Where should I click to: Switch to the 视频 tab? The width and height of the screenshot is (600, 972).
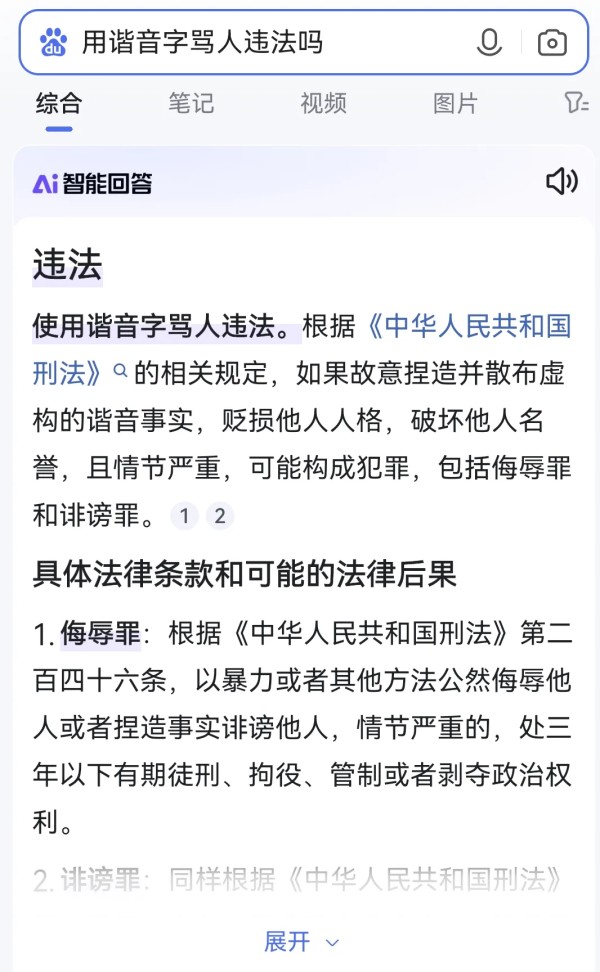tap(323, 103)
